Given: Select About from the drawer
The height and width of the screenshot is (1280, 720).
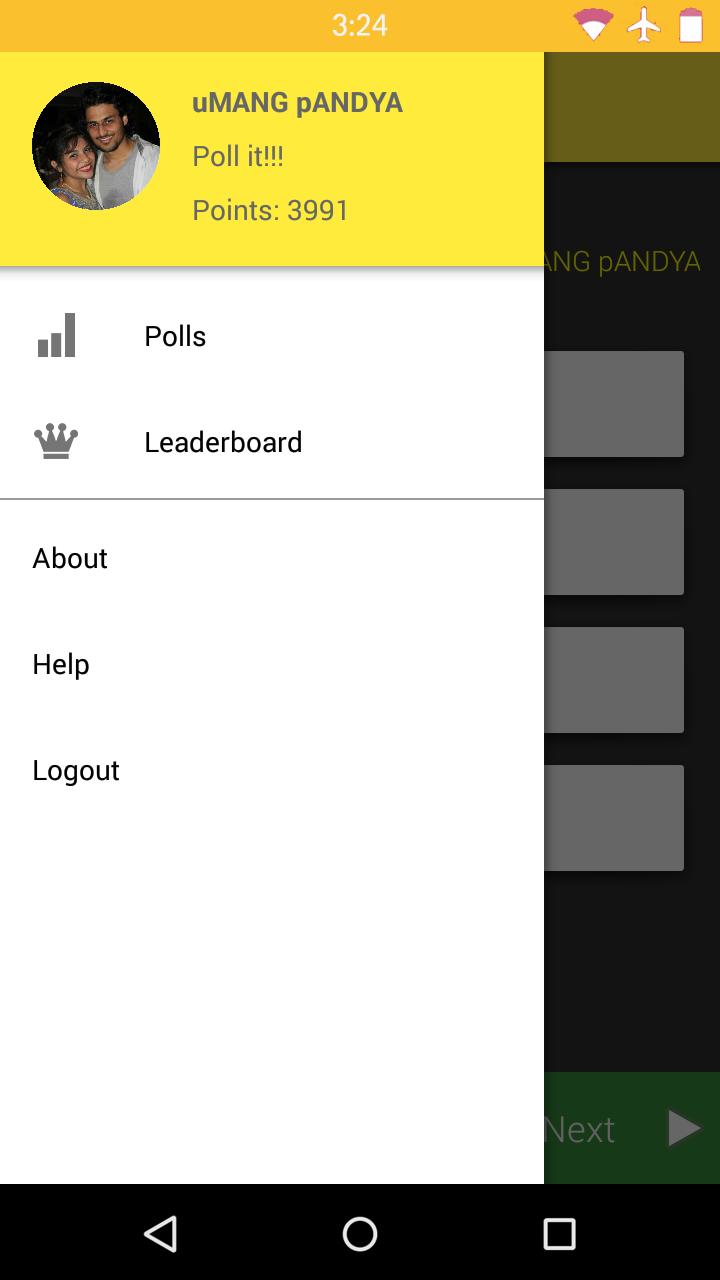Looking at the screenshot, I should (x=70, y=559).
